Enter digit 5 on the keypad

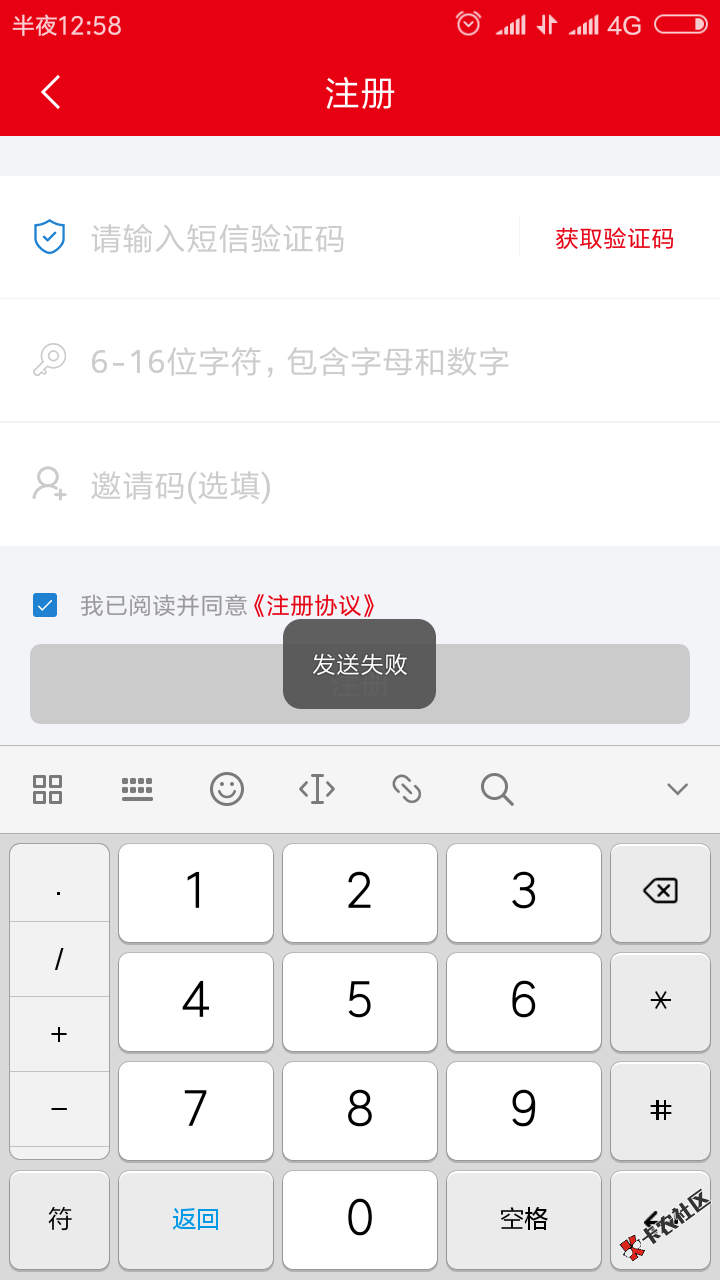360,1001
